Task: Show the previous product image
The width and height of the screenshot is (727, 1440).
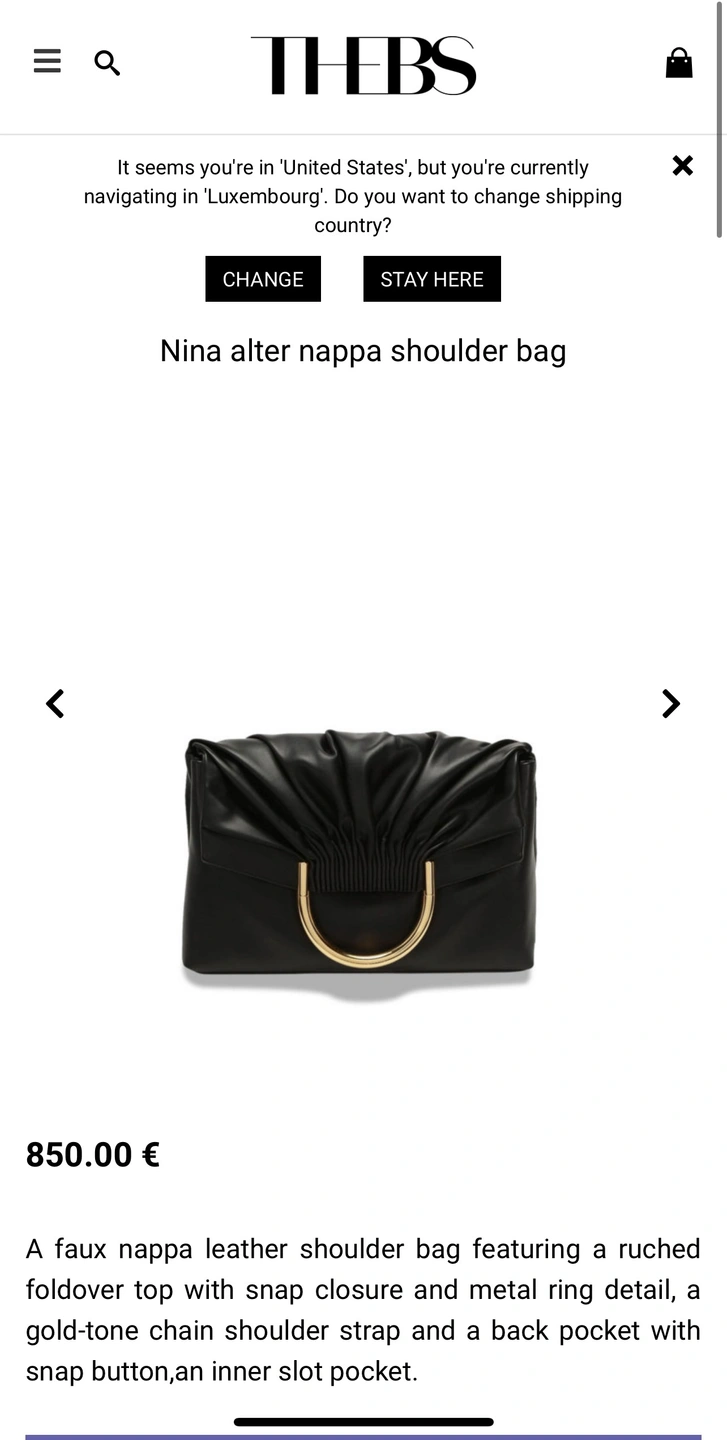Action: [55, 704]
